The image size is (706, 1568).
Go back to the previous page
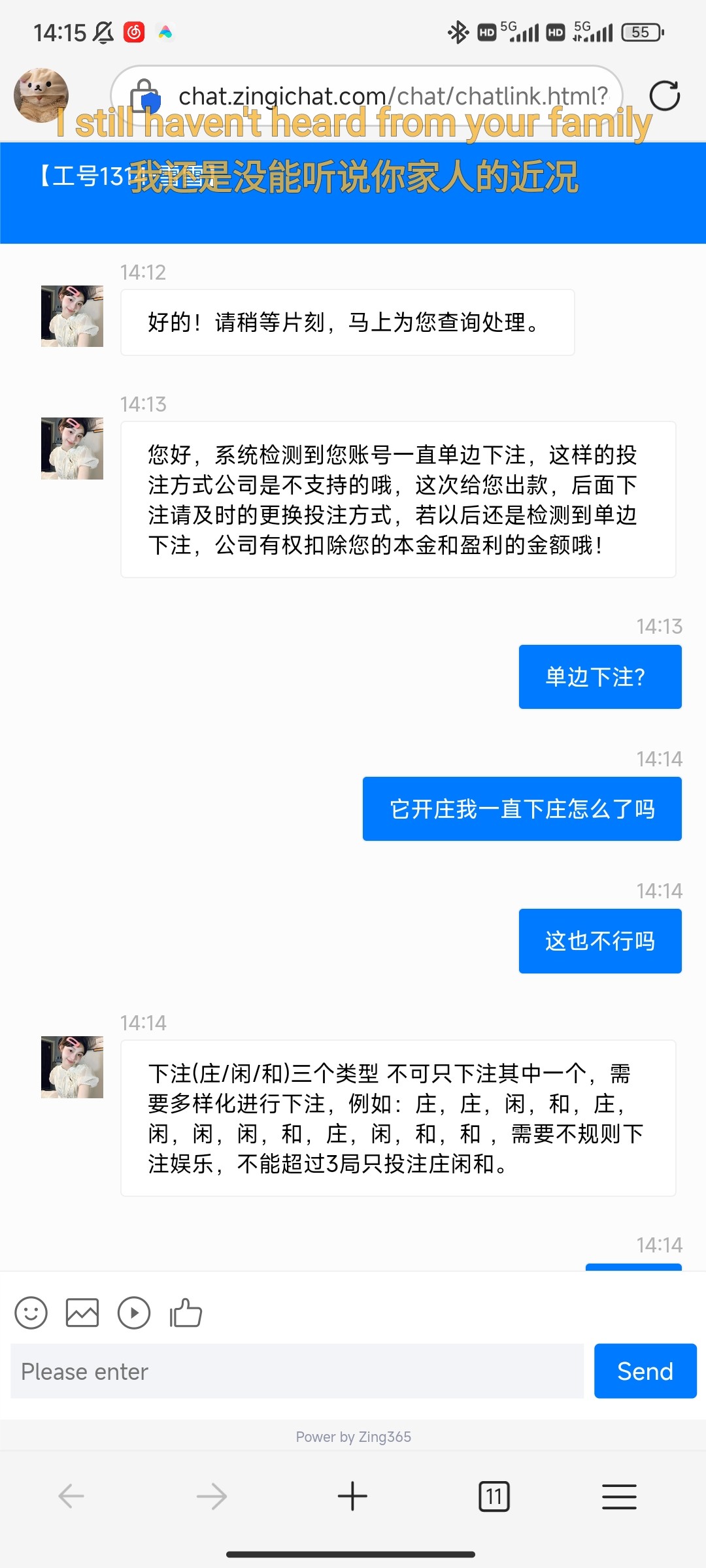coord(71,1496)
